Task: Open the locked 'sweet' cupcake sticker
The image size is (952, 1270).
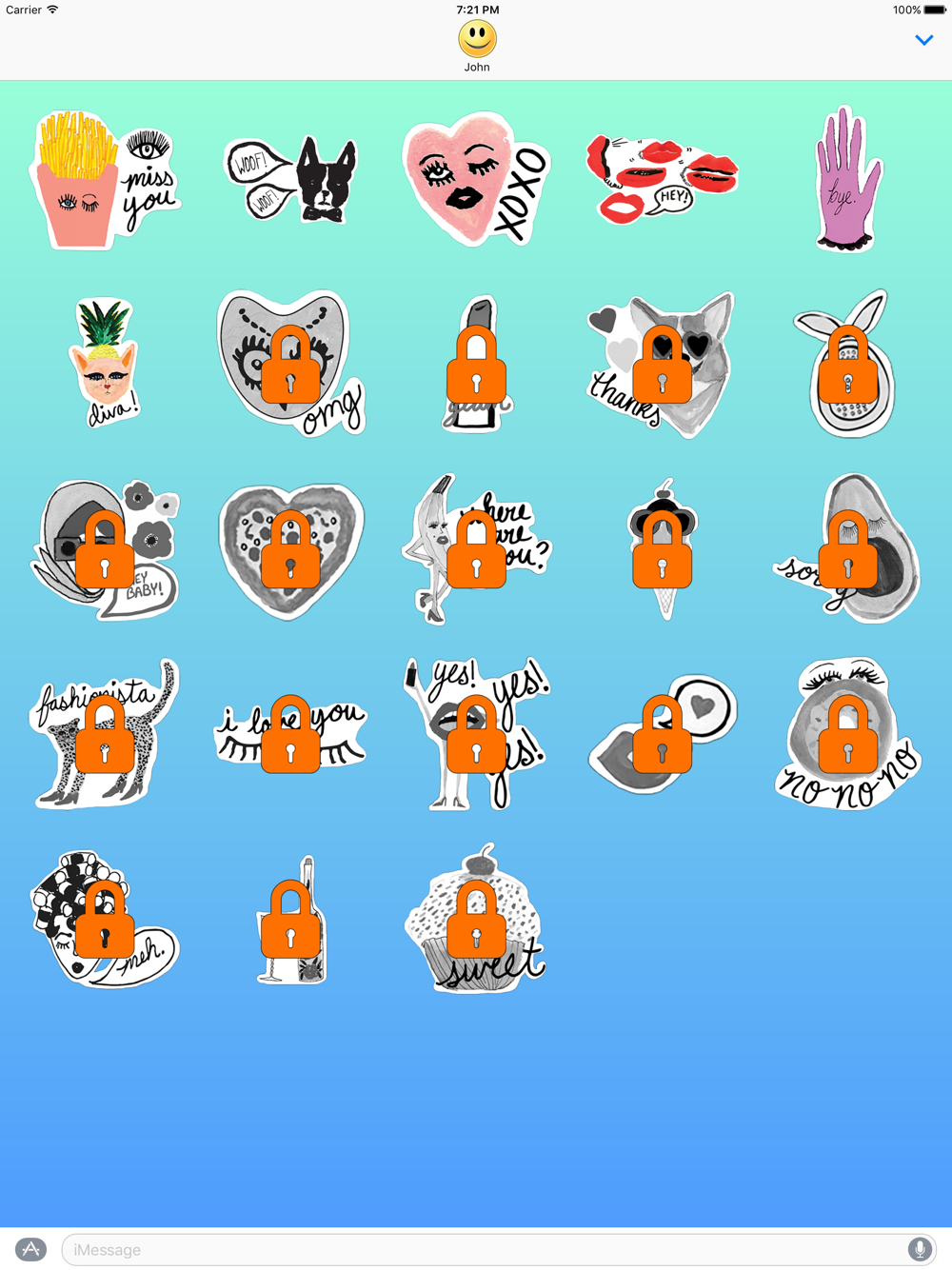Action: 476,919
